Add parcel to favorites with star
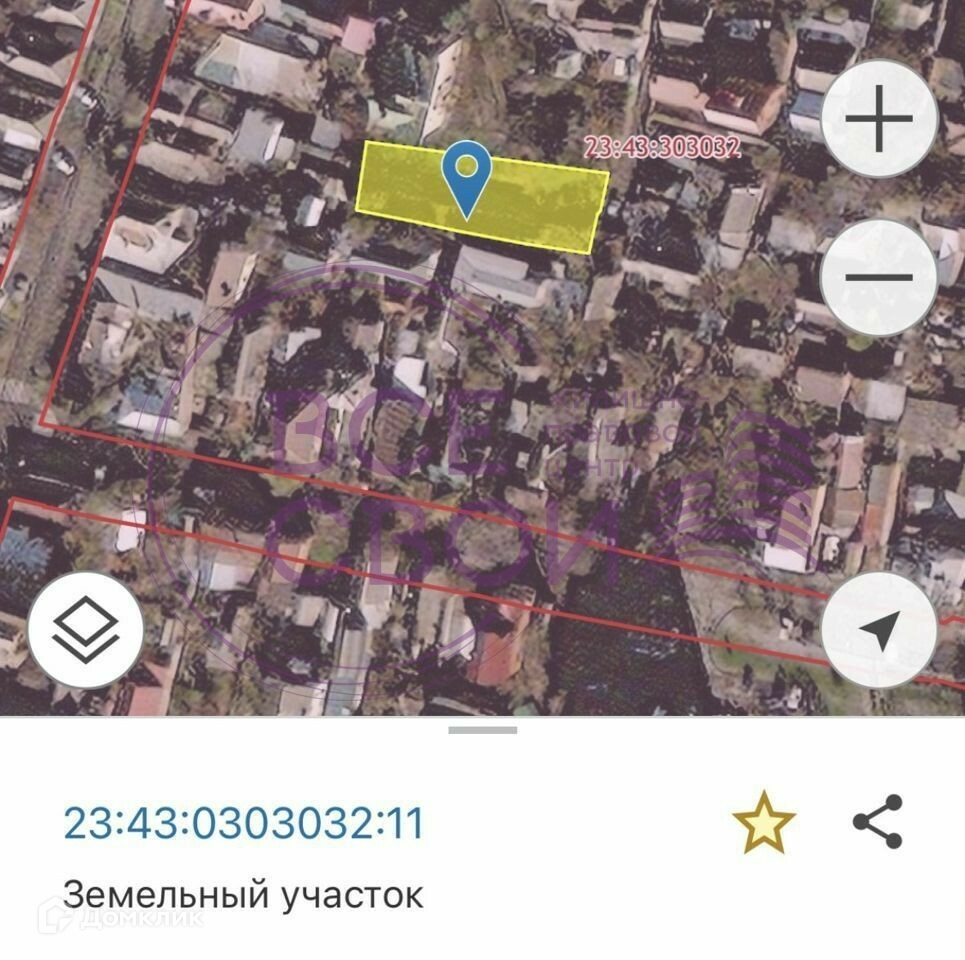 click(764, 822)
